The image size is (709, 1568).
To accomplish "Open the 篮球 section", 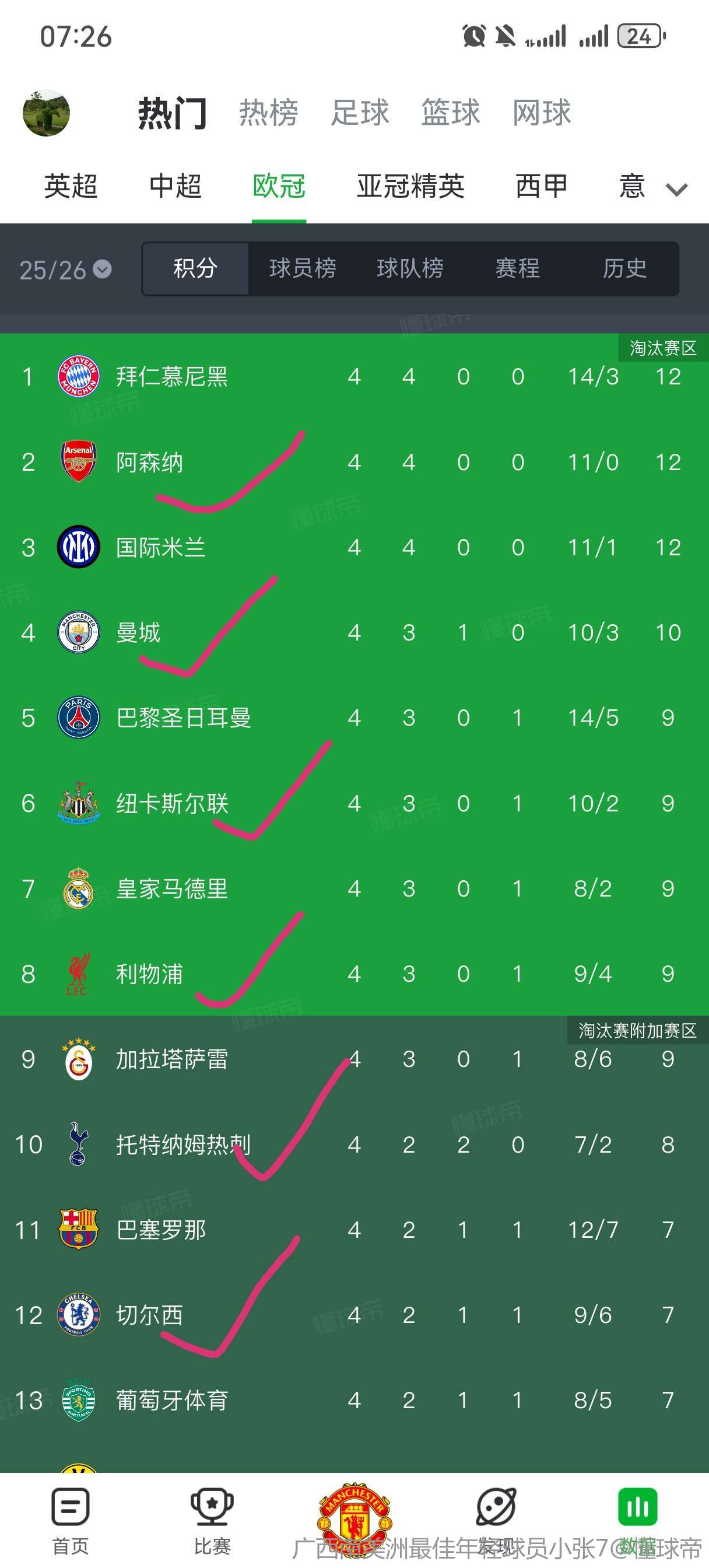I will click(x=450, y=113).
